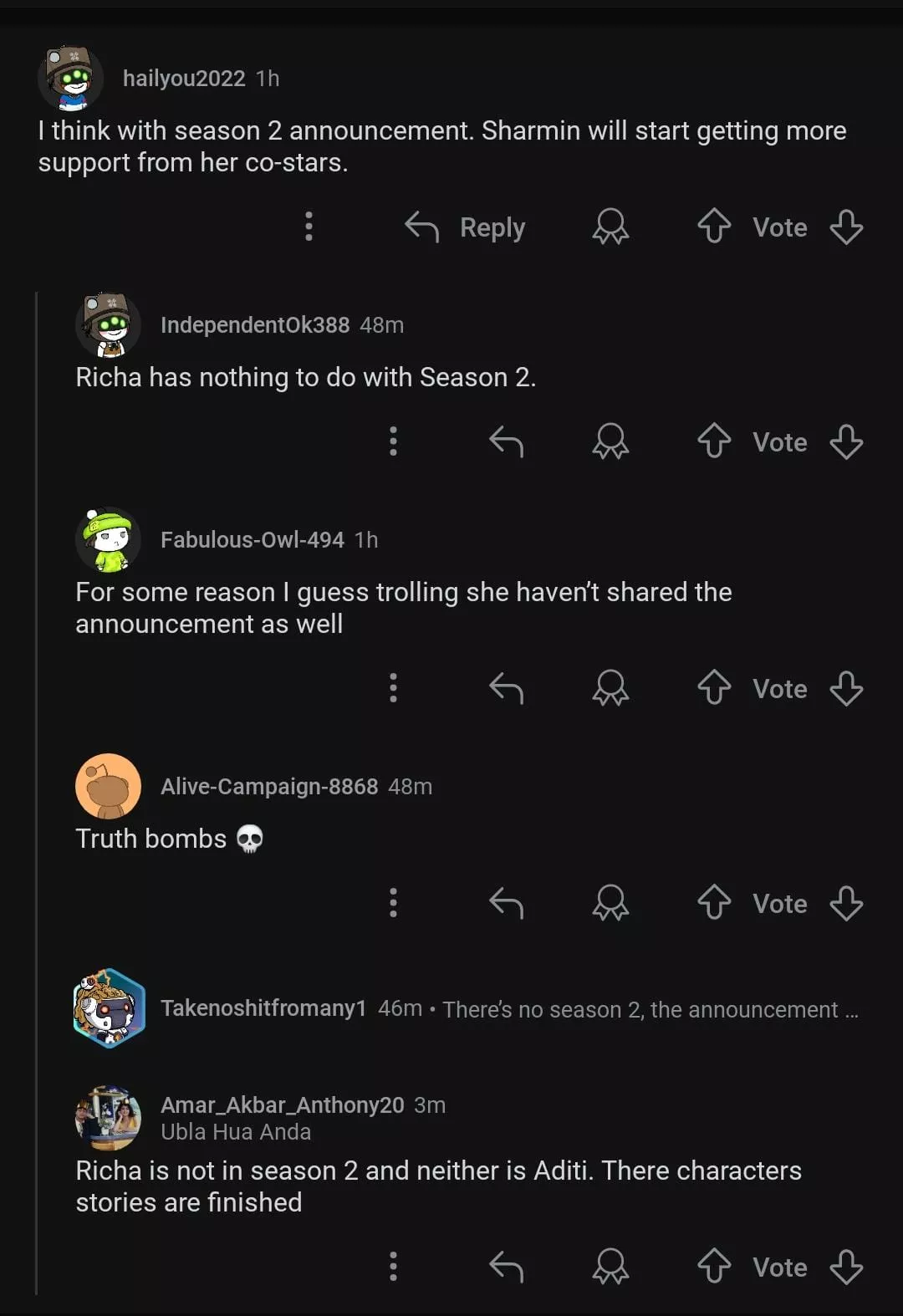Open hailyou2022's profile

[184, 79]
